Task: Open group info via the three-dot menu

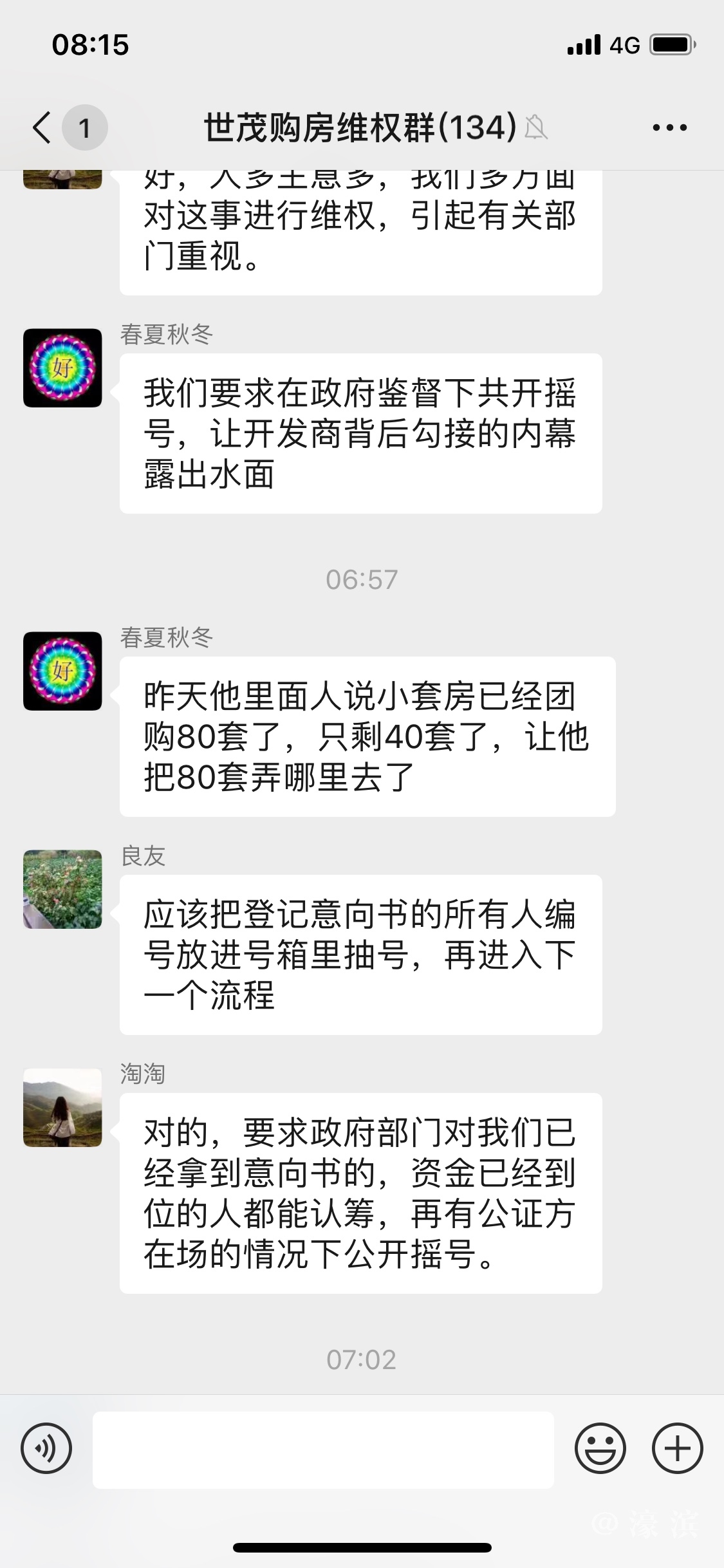Action: (669, 127)
